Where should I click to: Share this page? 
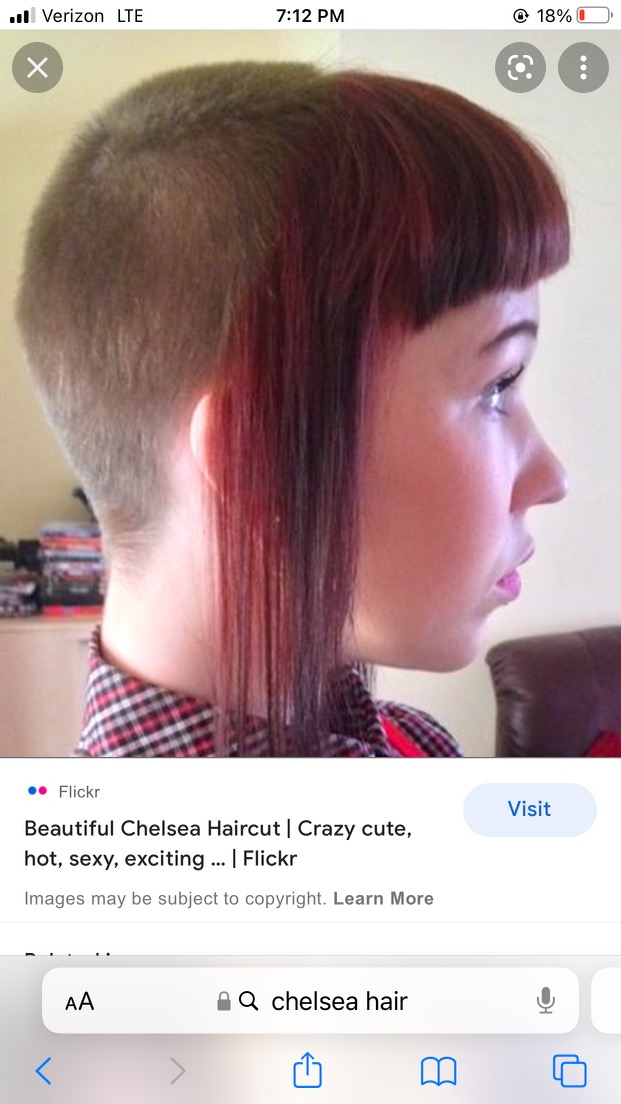point(308,1070)
